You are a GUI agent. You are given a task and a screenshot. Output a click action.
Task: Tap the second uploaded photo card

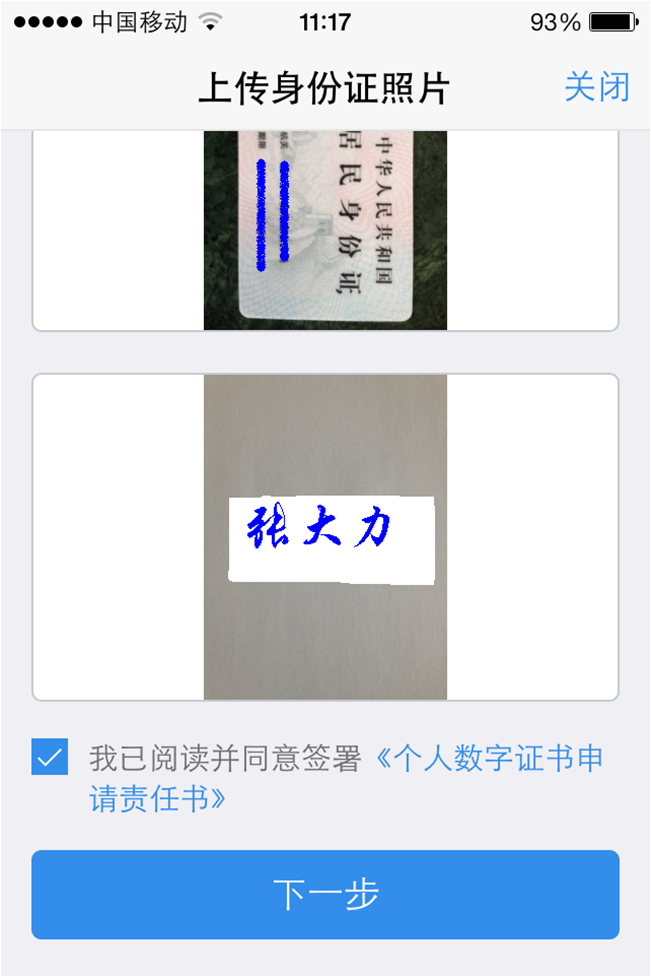pyautogui.click(x=325, y=537)
